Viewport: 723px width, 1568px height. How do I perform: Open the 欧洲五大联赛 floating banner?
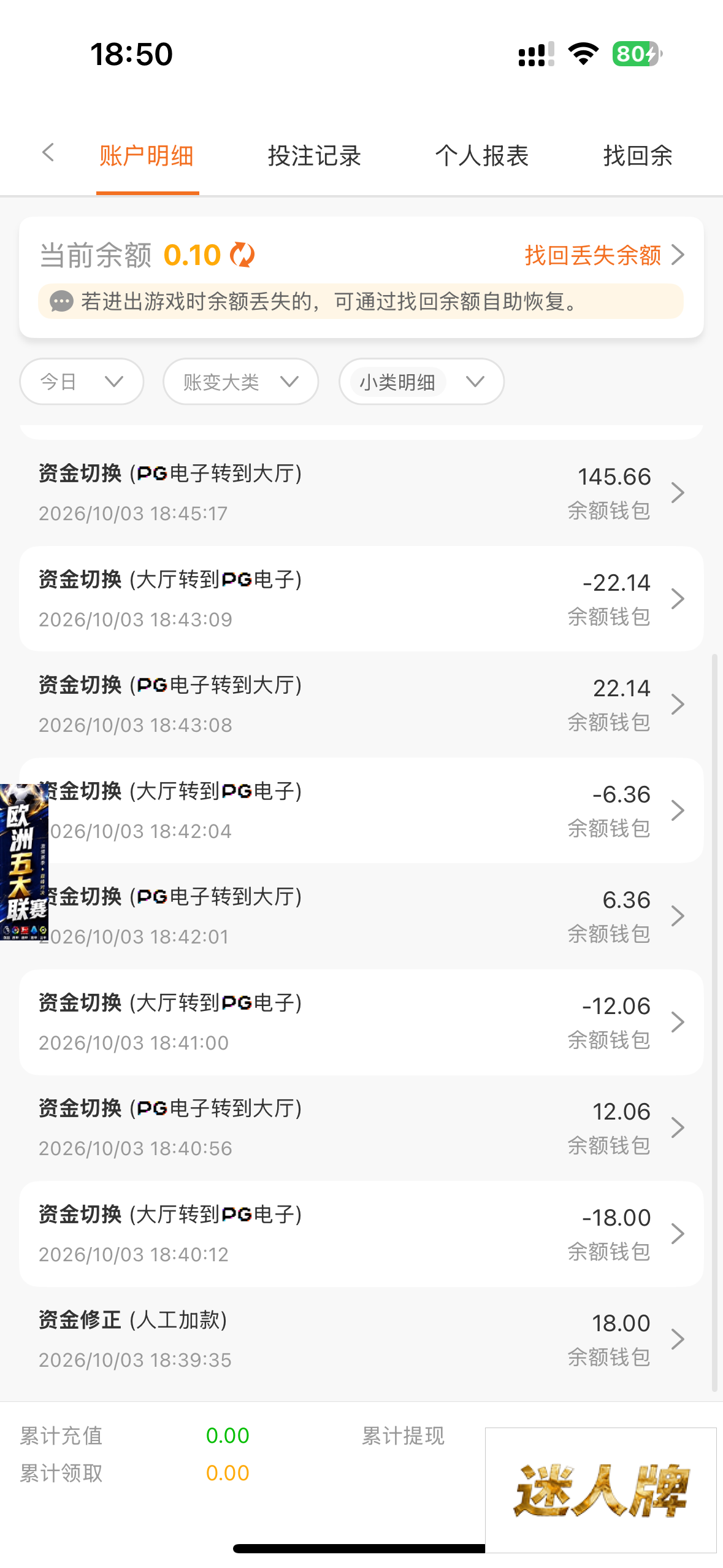(x=24, y=862)
